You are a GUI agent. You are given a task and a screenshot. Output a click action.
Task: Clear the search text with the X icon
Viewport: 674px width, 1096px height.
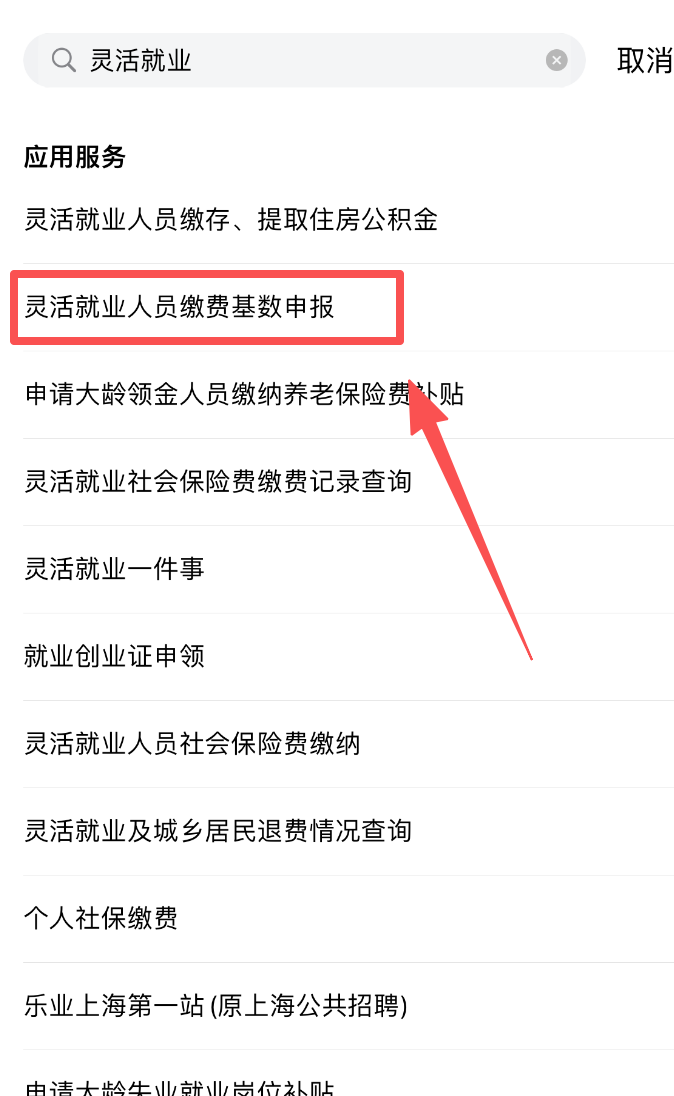tap(557, 61)
